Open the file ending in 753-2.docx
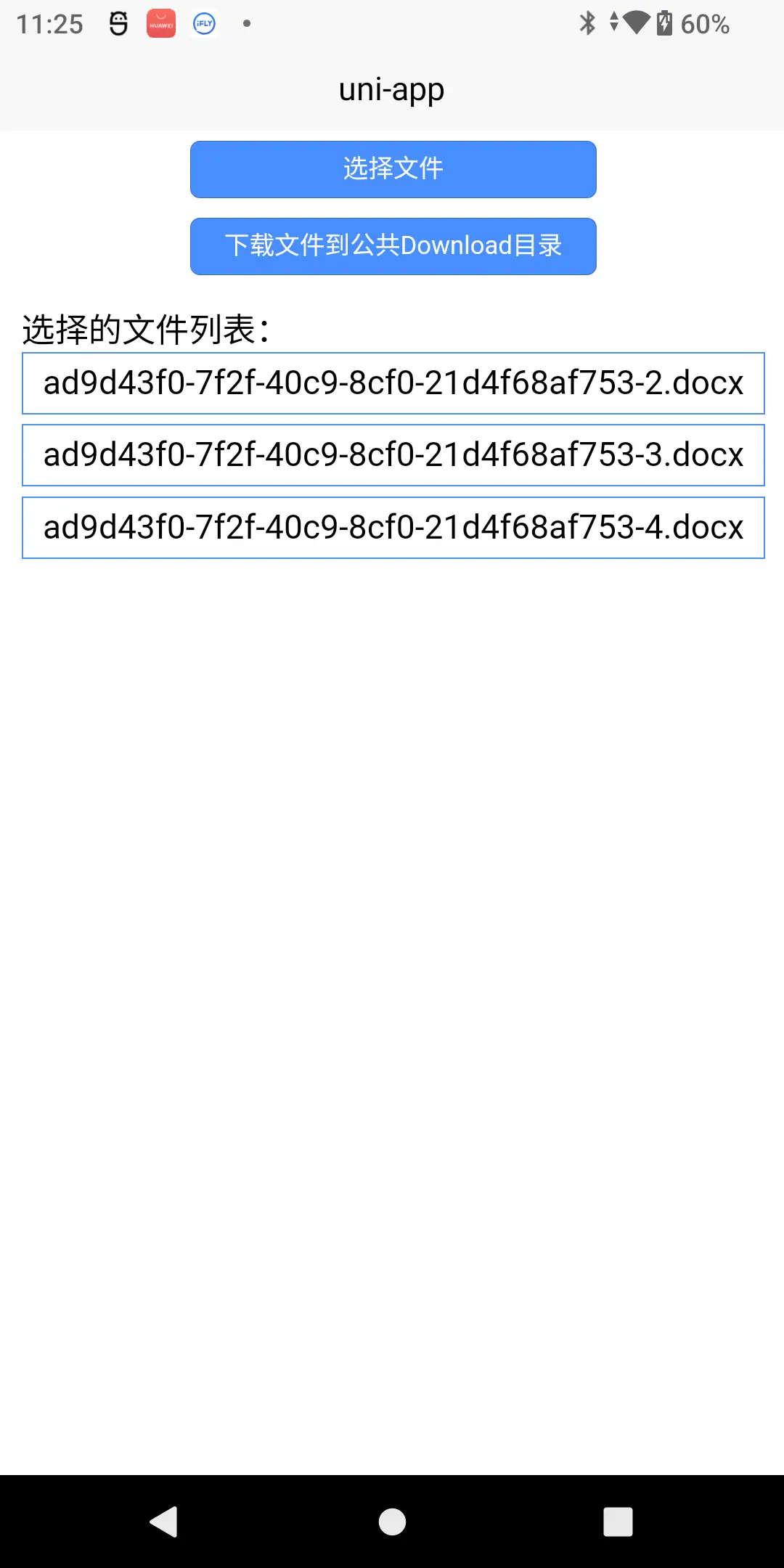784x1568 pixels. pos(393,383)
